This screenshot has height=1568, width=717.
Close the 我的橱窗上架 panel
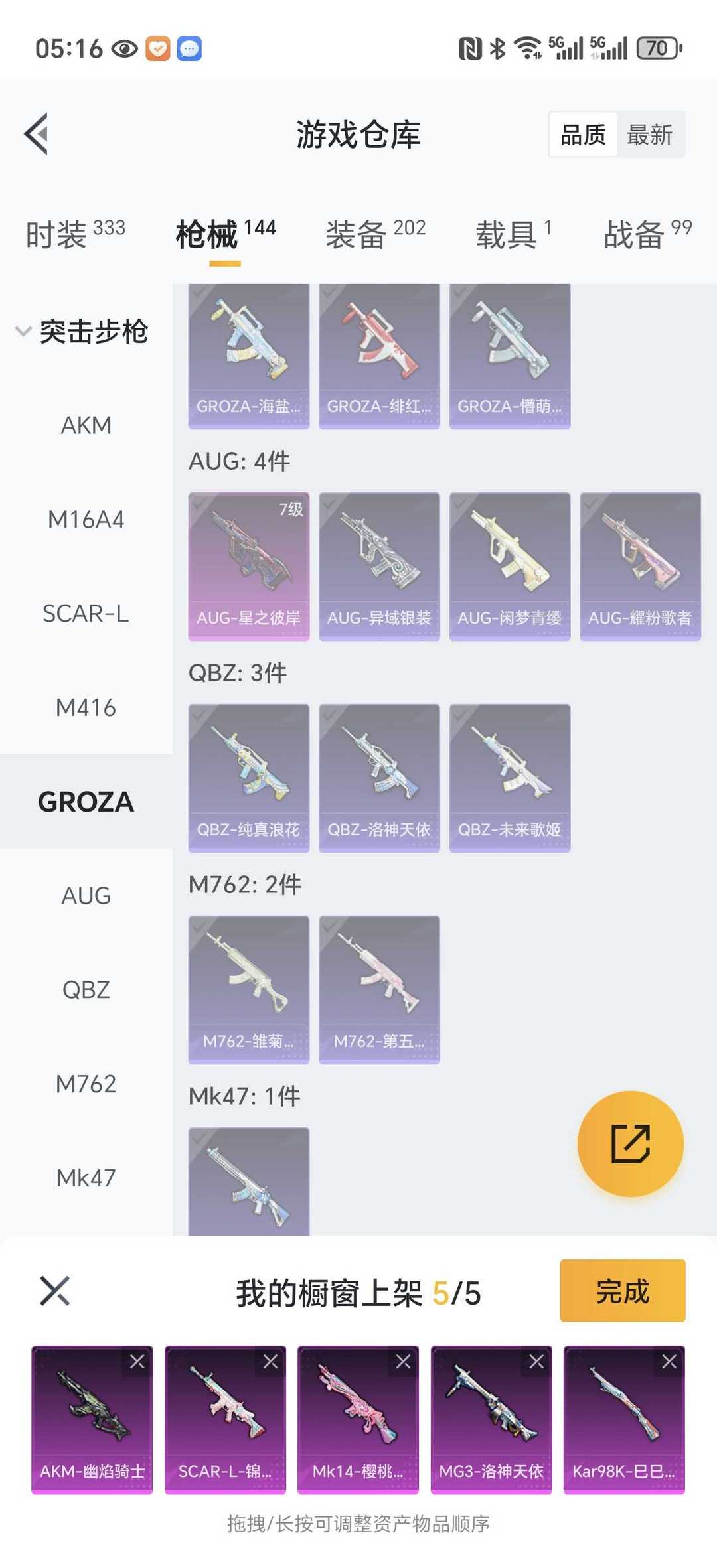(x=54, y=1291)
